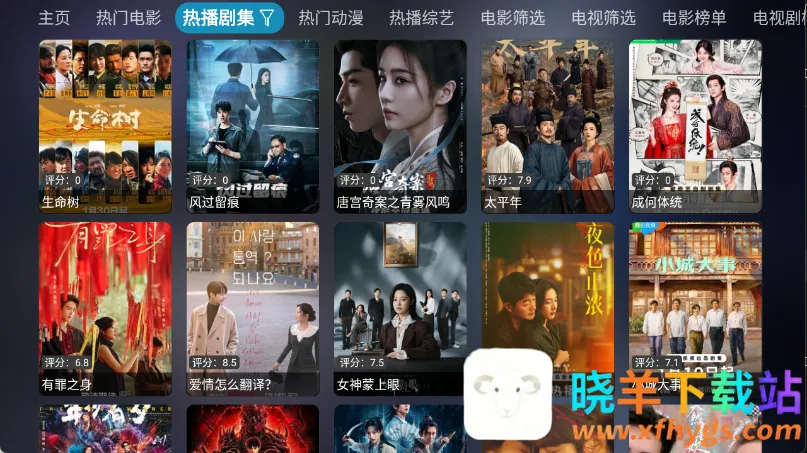Open filter on 热播剧集 tab
This screenshot has width=807, height=453.
[x=266, y=18]
